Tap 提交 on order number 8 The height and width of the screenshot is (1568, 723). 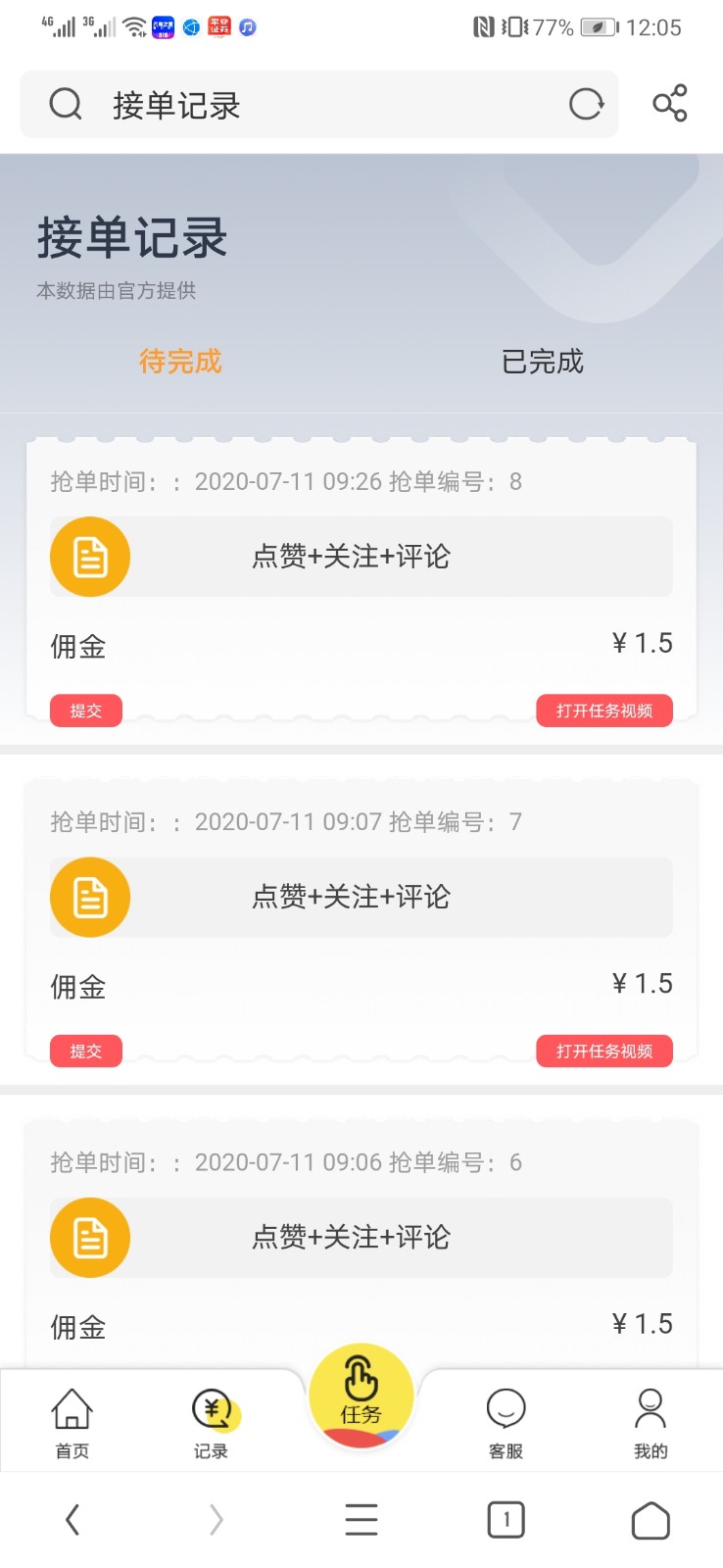pos(86,710)
